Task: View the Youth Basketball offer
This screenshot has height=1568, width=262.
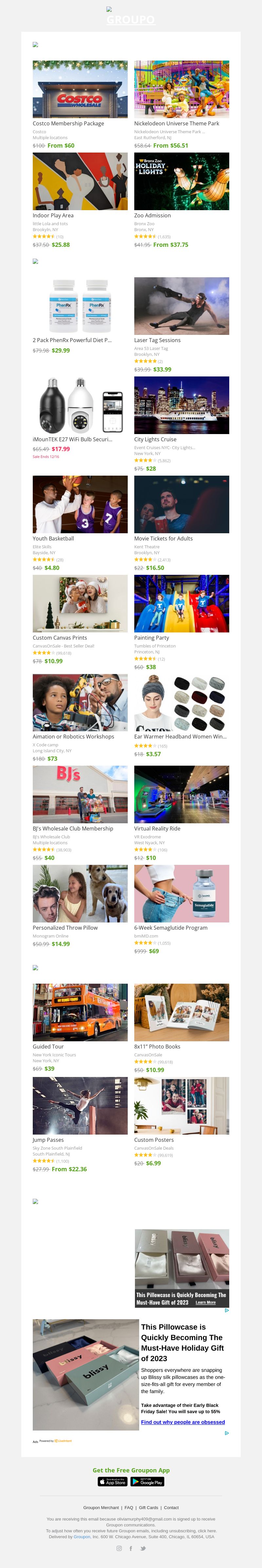Action: click(80, 504)
